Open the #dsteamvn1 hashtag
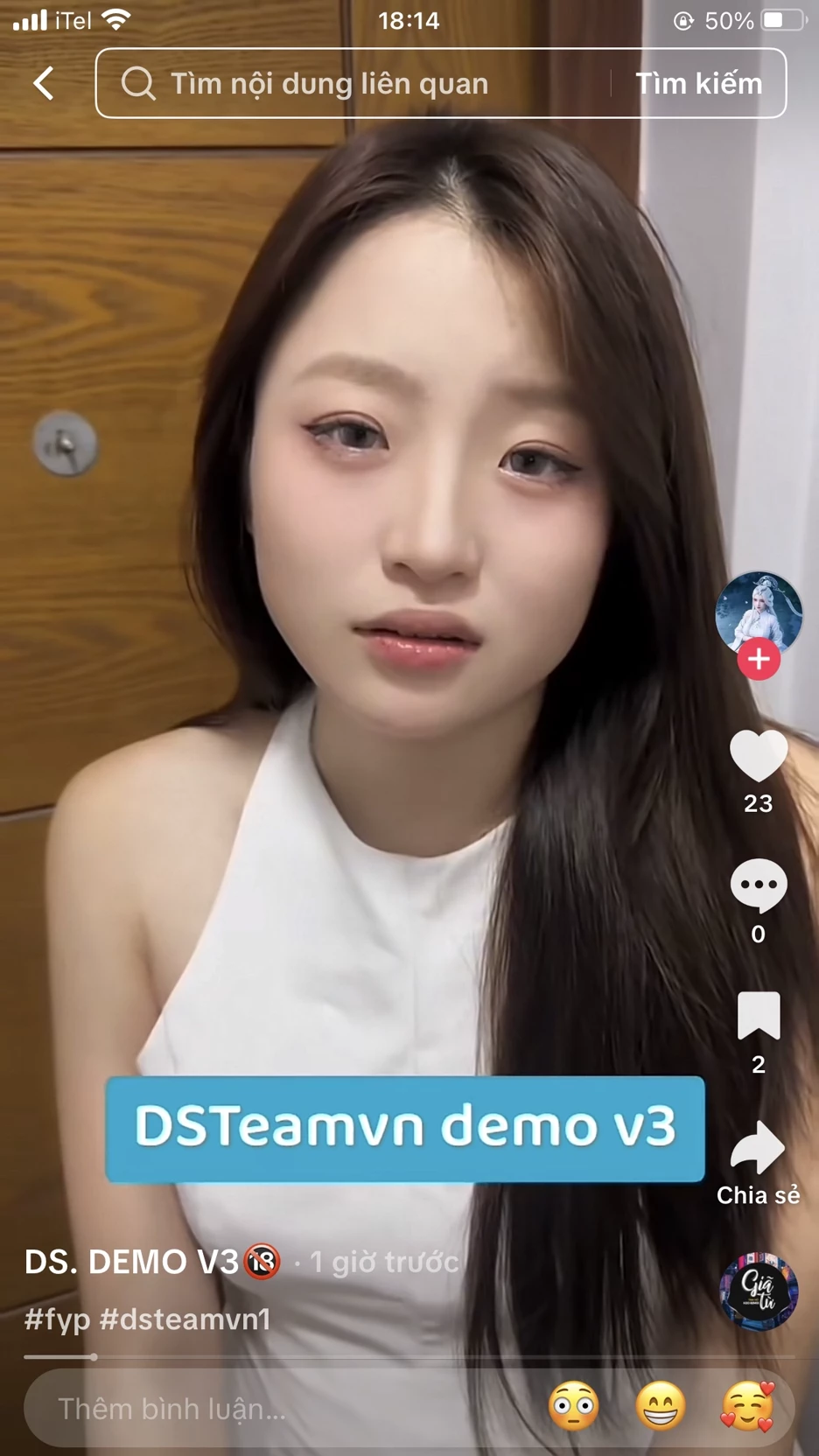This screenshot has height=1456, width=819. click(x=185, y=1319)
